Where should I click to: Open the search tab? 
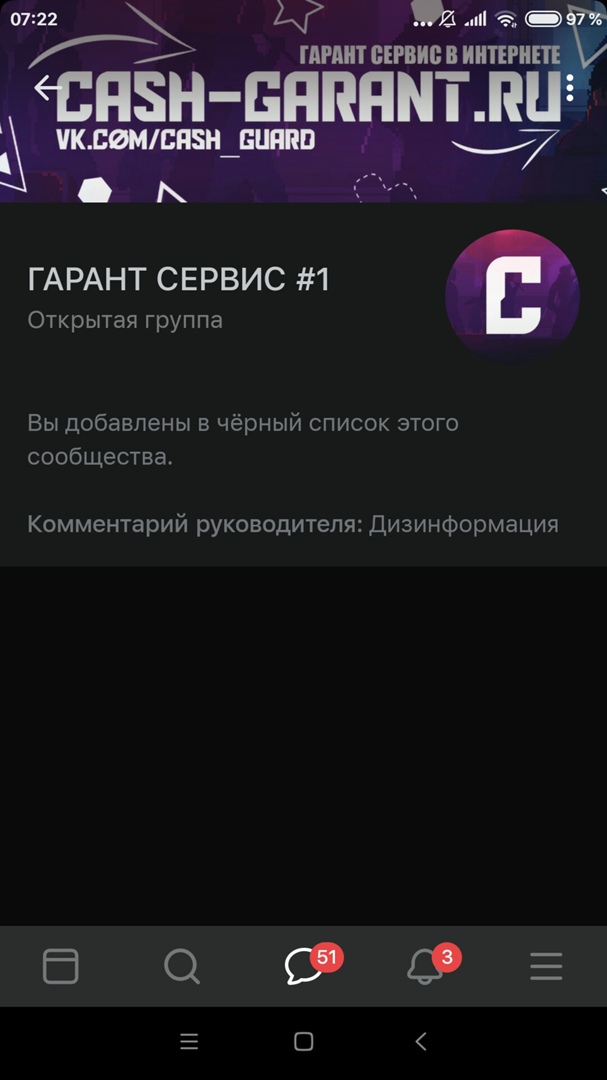pos(182,966)
